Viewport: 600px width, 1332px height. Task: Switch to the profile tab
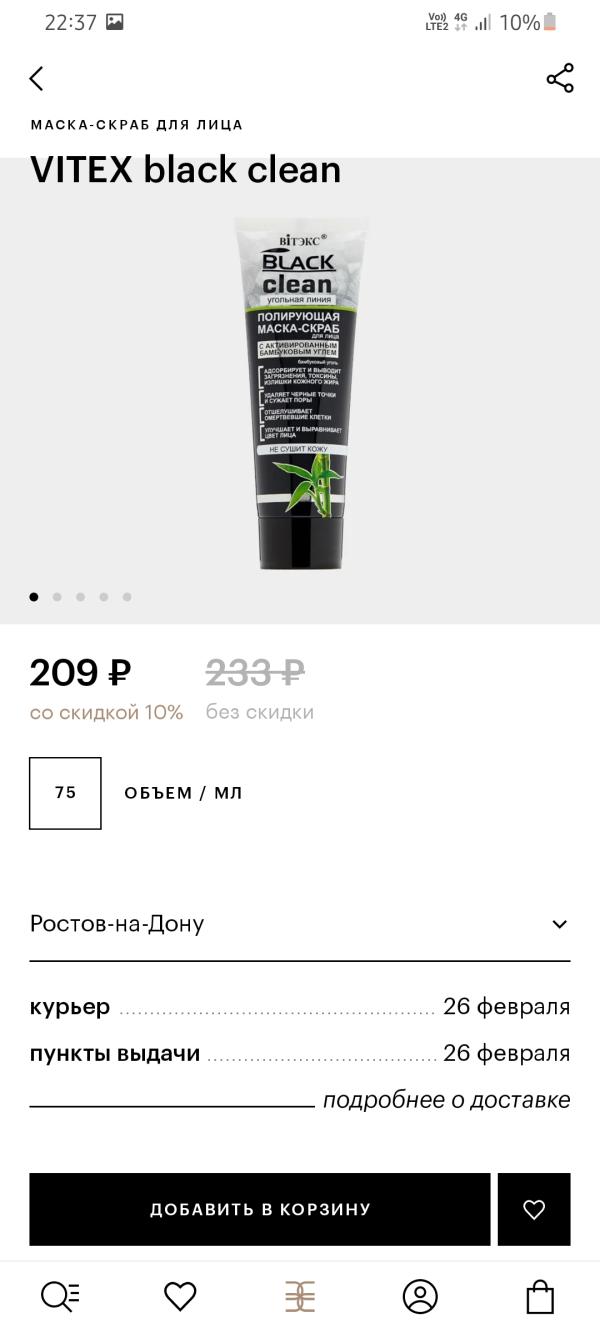pos(420,1296)
